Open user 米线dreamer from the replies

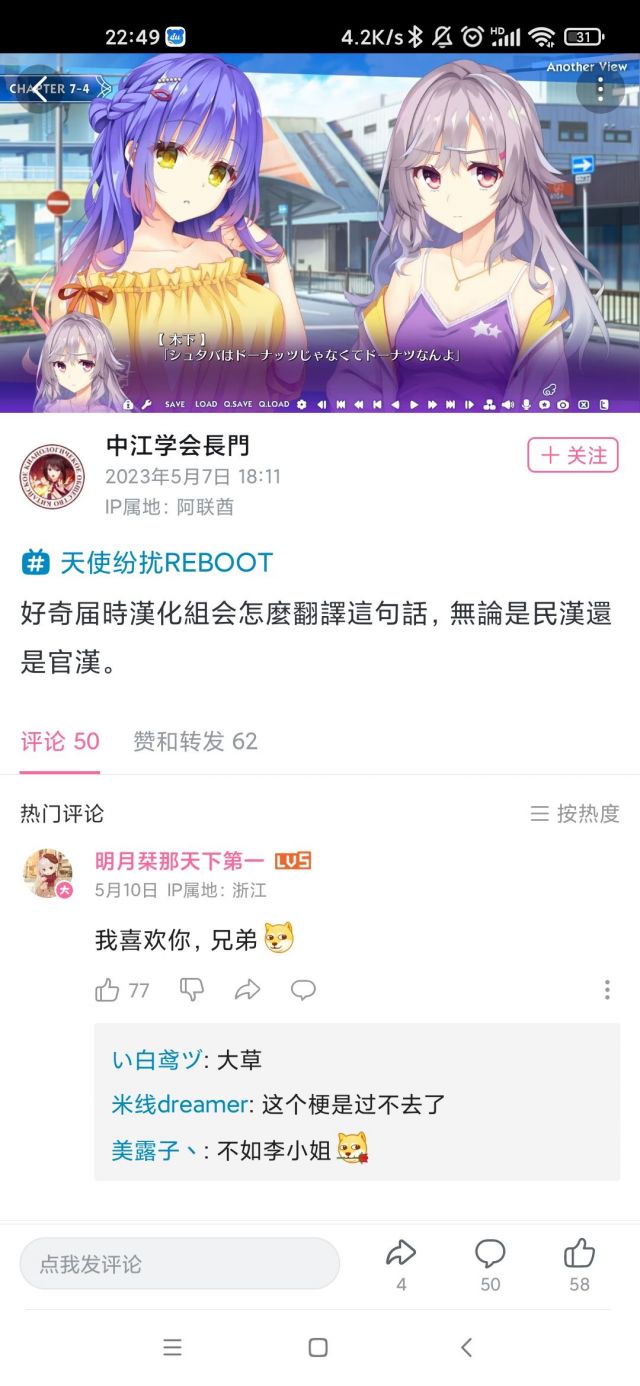coord(179,1104)
